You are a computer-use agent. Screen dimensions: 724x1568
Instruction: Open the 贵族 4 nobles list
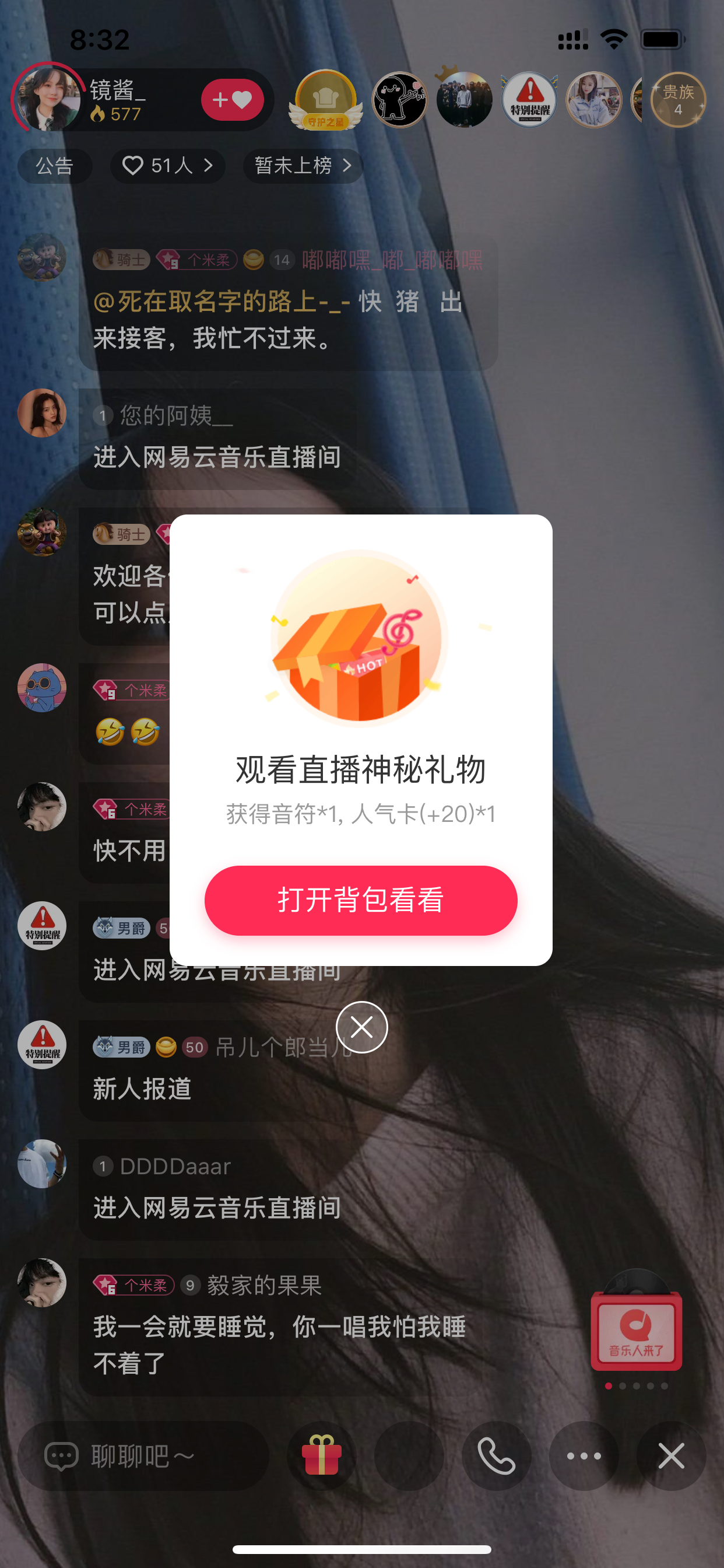tap(678, 100)
